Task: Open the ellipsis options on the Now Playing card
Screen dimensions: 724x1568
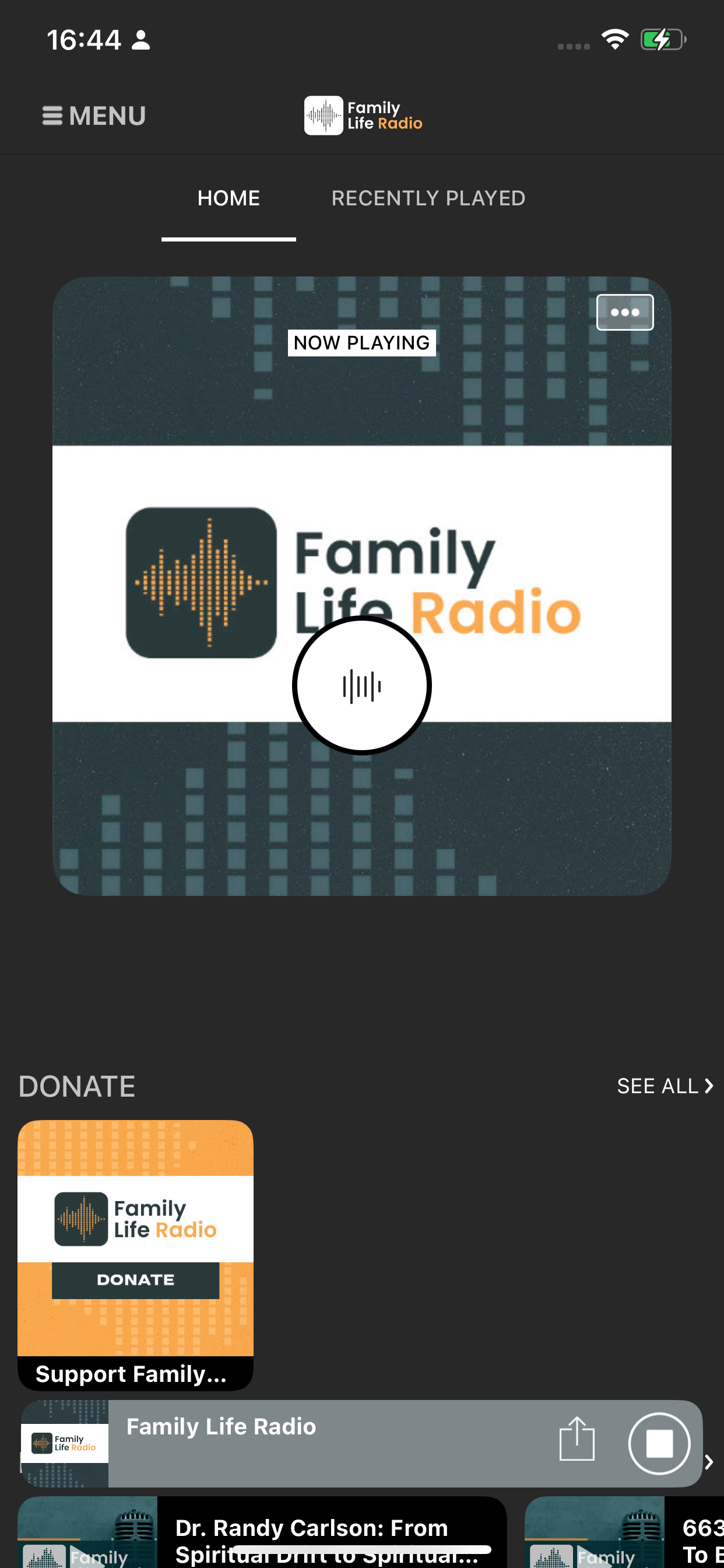Action: coord(625,311)
